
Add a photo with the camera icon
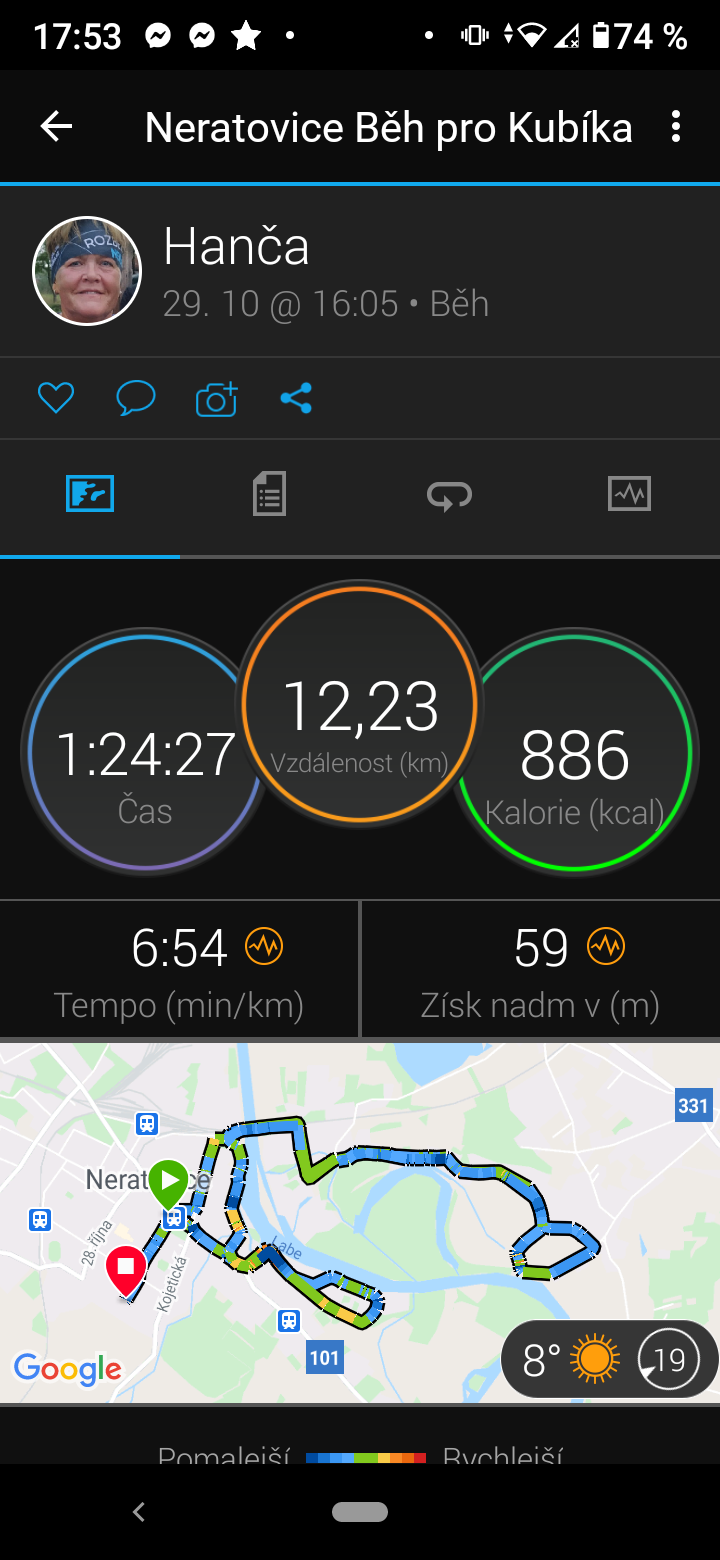216,398
